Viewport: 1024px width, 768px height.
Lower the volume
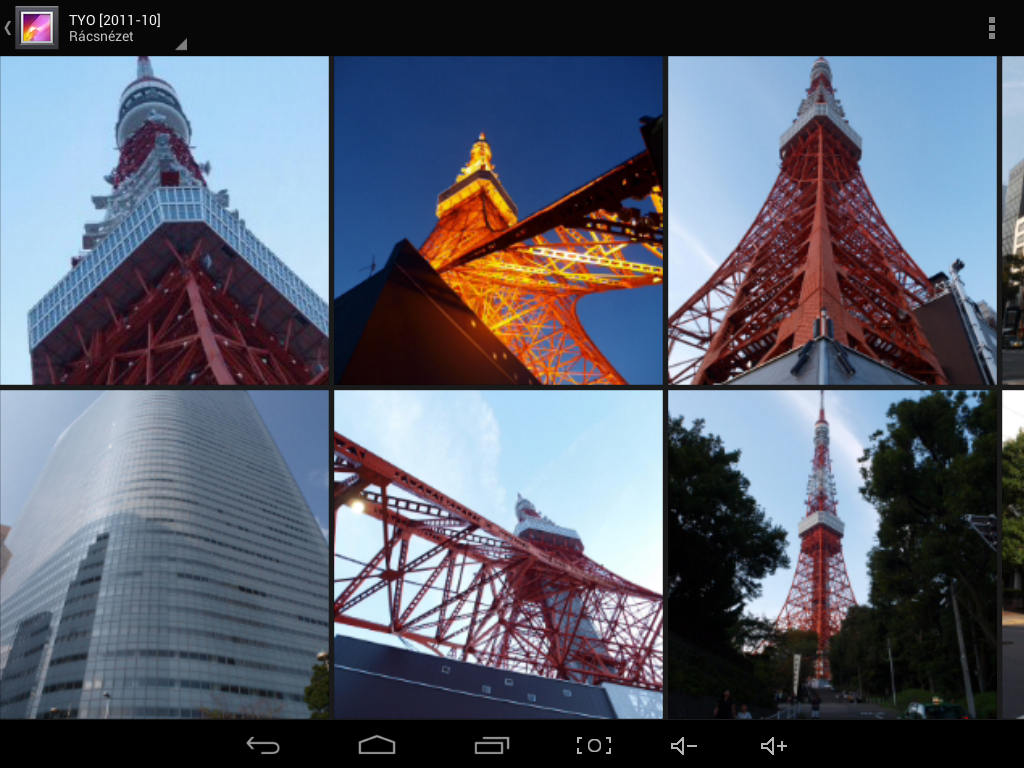click(x=684, y=746)
